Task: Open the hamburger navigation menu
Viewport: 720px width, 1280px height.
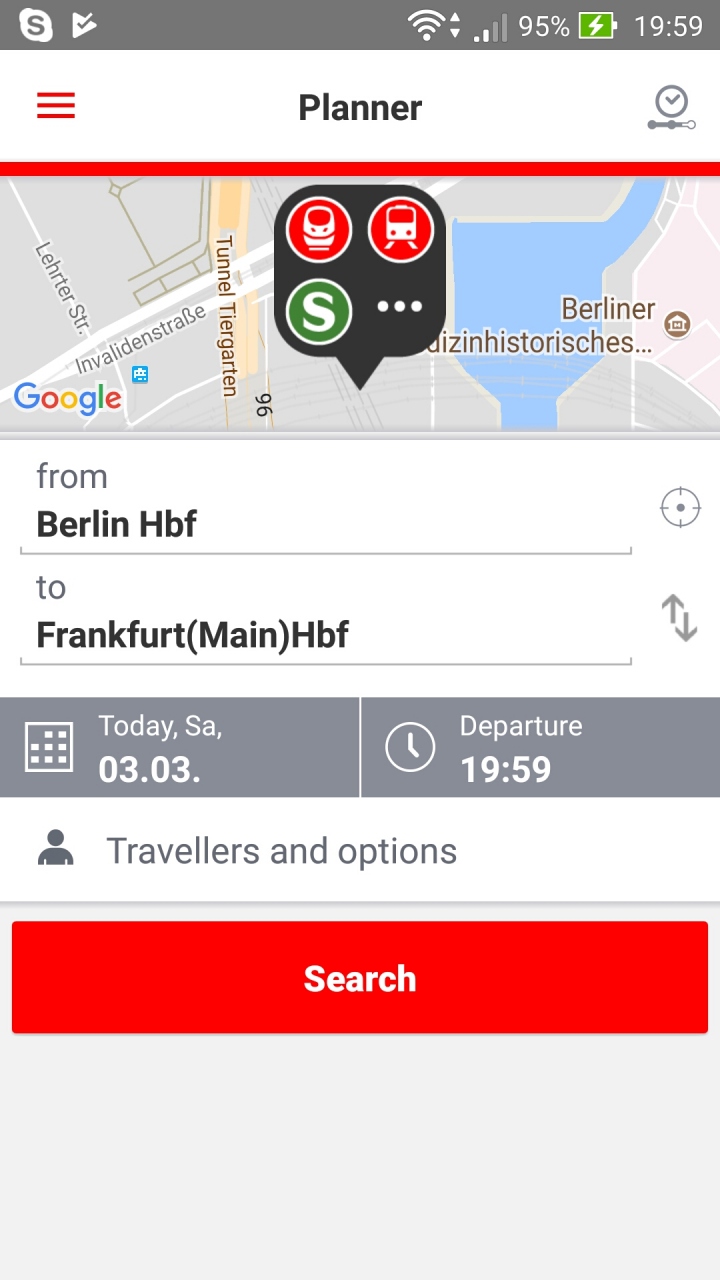Action: point(56,106)
